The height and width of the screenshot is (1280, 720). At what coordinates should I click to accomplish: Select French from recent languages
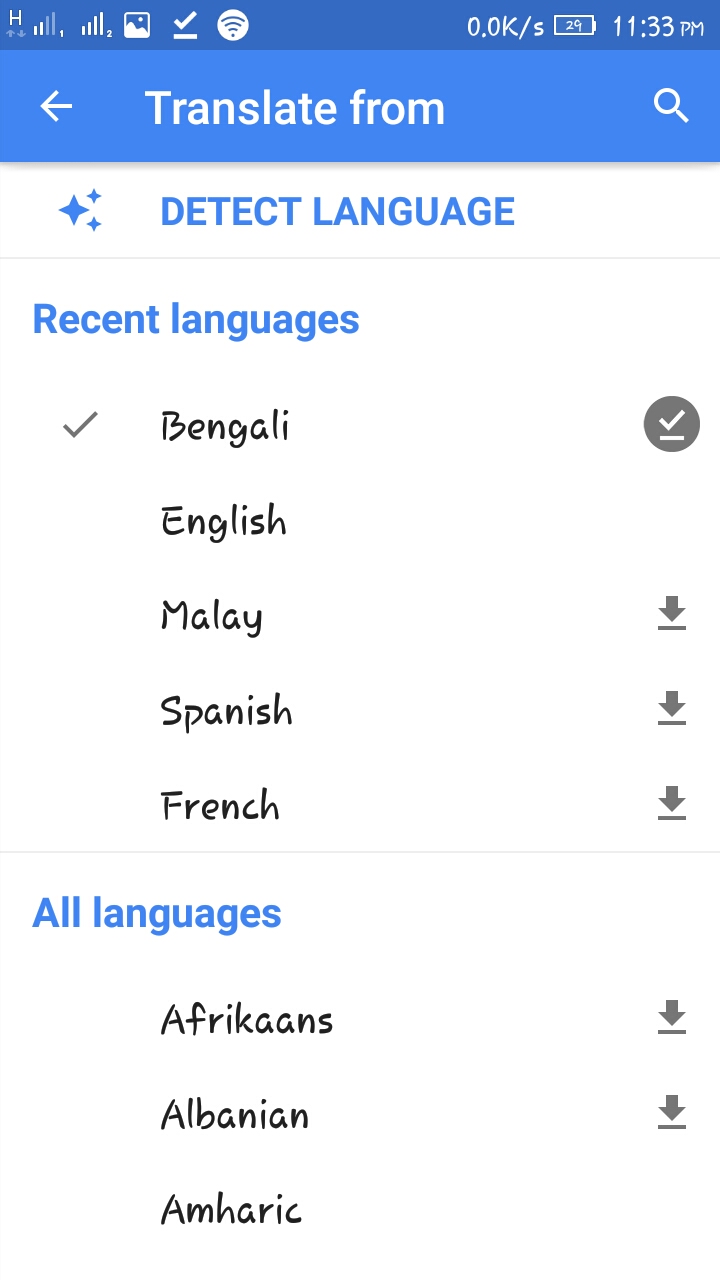click(221, 806)
